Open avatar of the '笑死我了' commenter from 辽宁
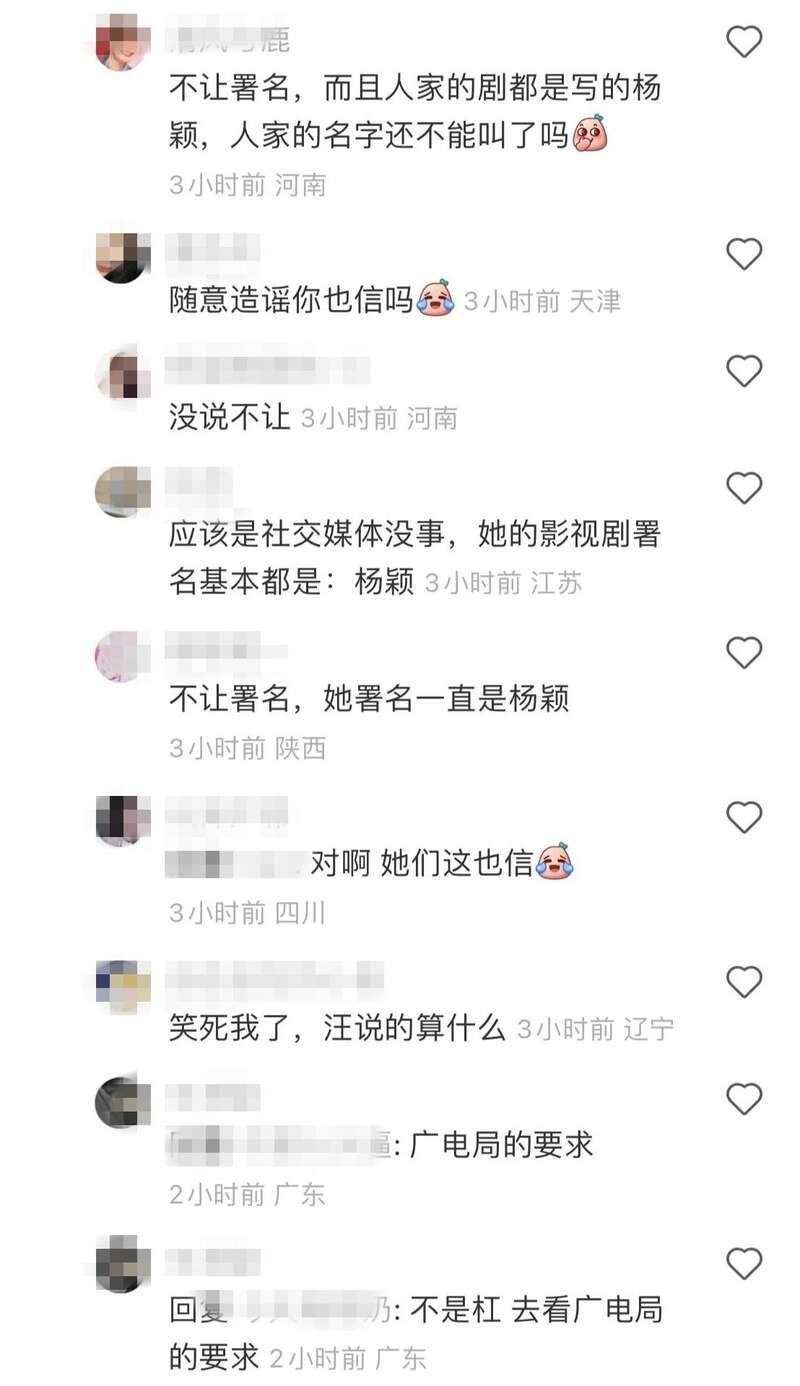 click(122, 986)
